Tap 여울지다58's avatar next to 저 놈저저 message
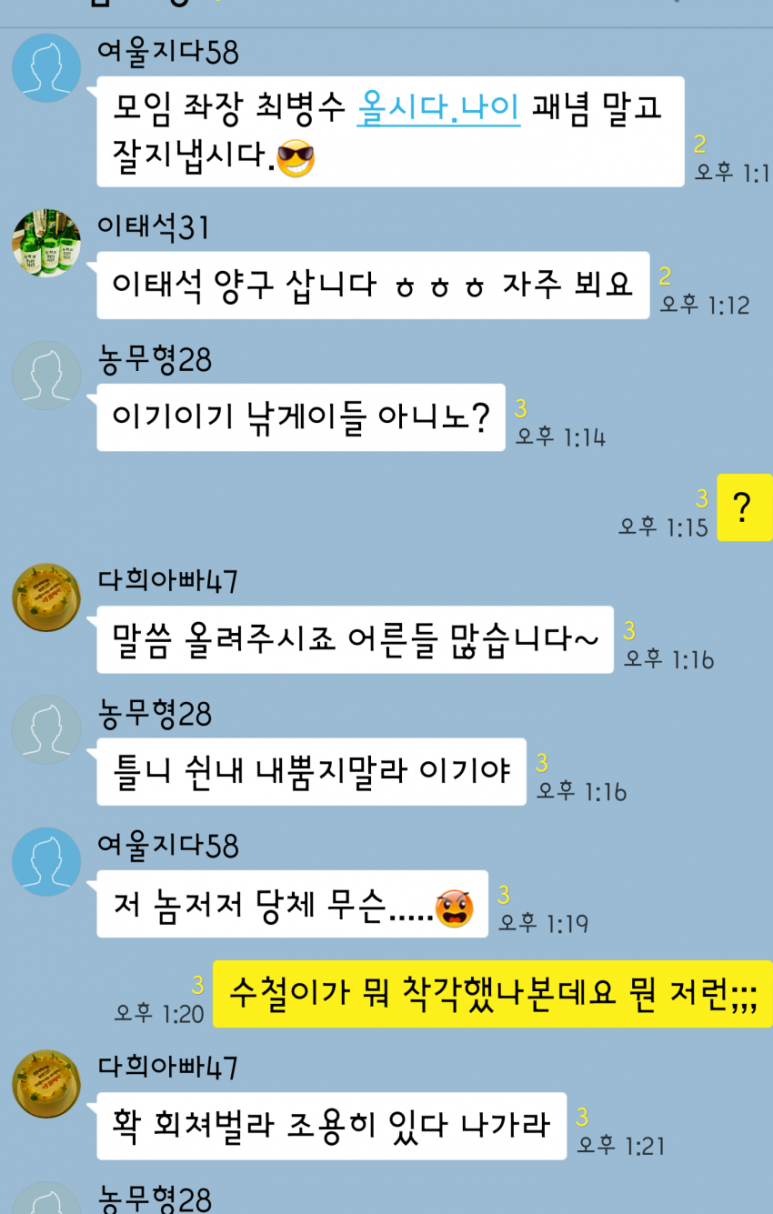Viewport: 773px width, 1214px height. tap(46, 862)
